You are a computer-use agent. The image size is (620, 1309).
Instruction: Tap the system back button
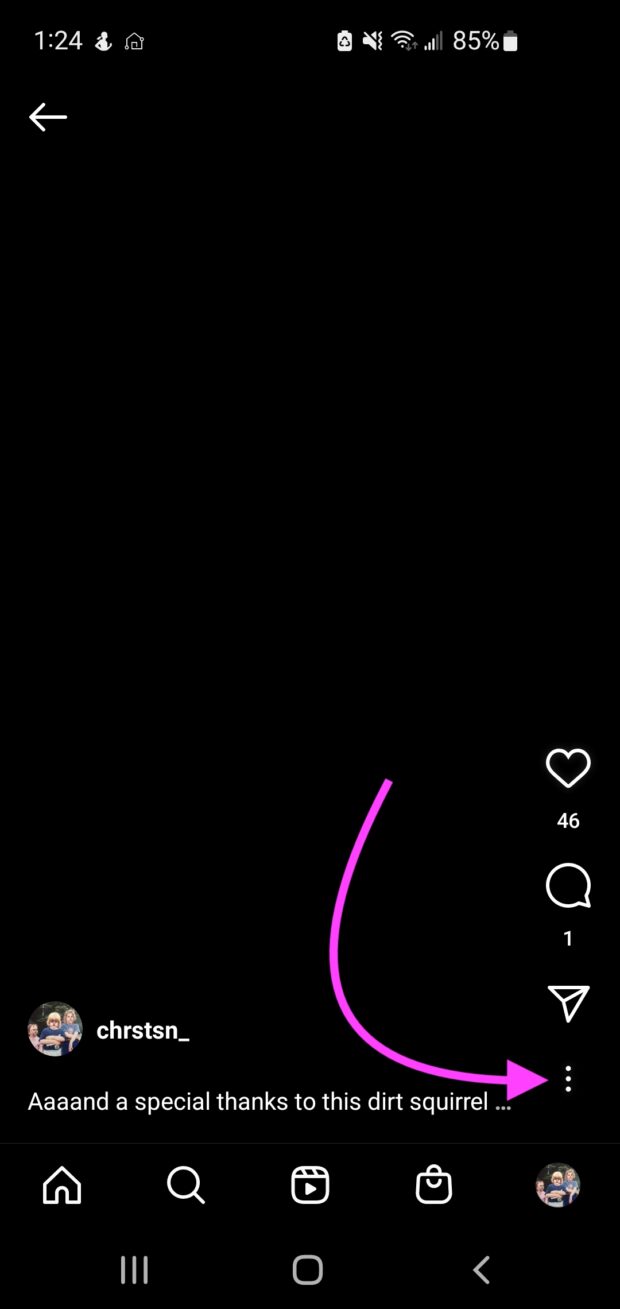[x=482, y=1270]
